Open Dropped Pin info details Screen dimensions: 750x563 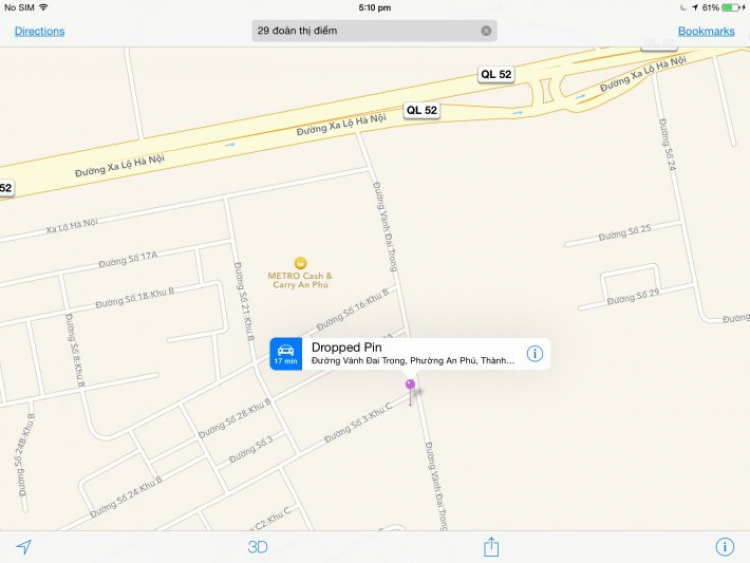(535, 354)
